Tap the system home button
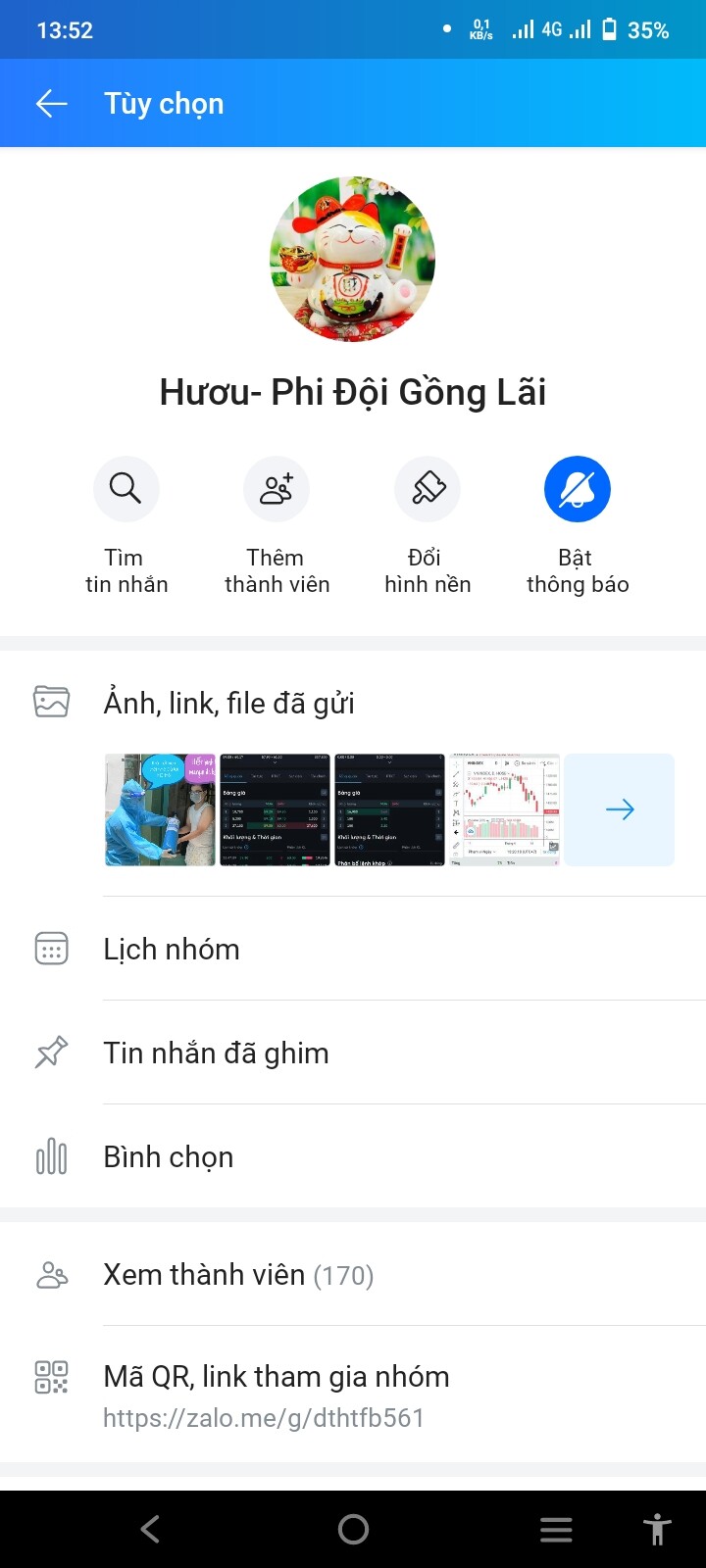This screenshot has height=1568, width=706. pos(353,1529)
